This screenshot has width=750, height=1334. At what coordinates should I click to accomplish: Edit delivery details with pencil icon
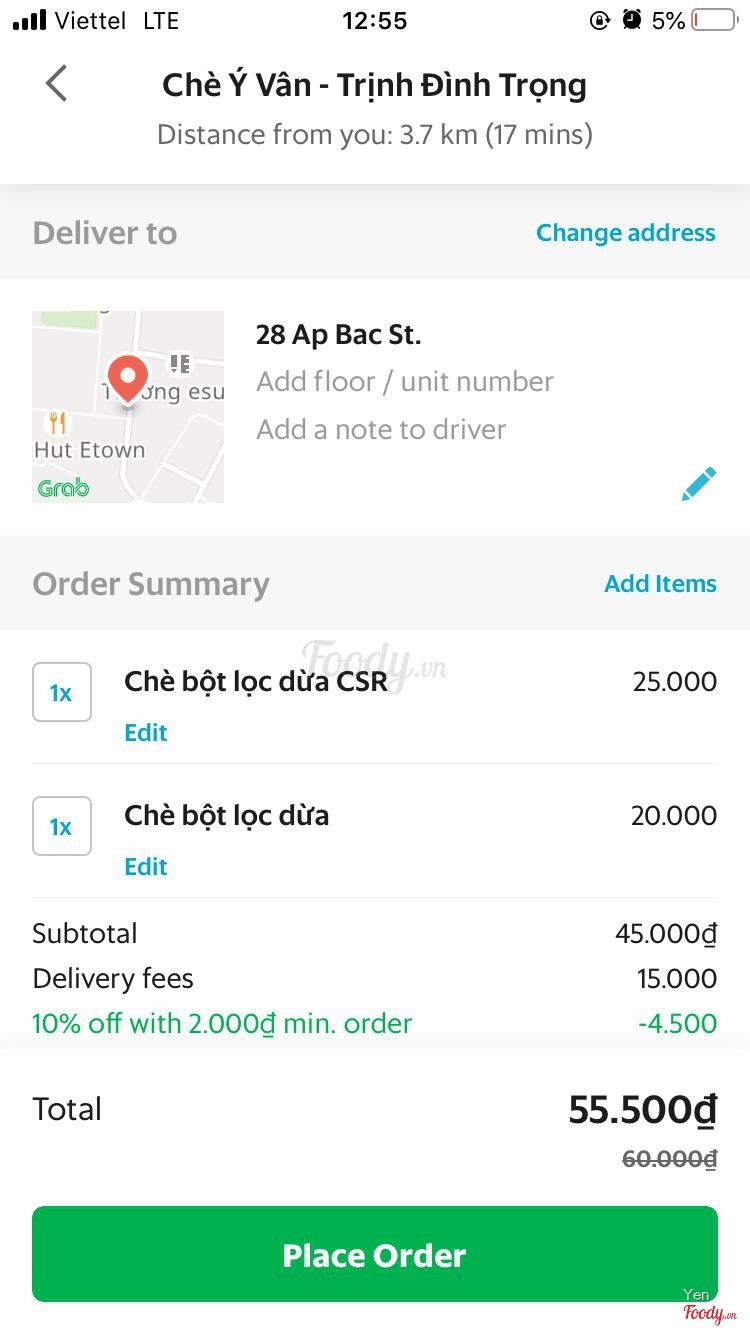pos(698,484)
